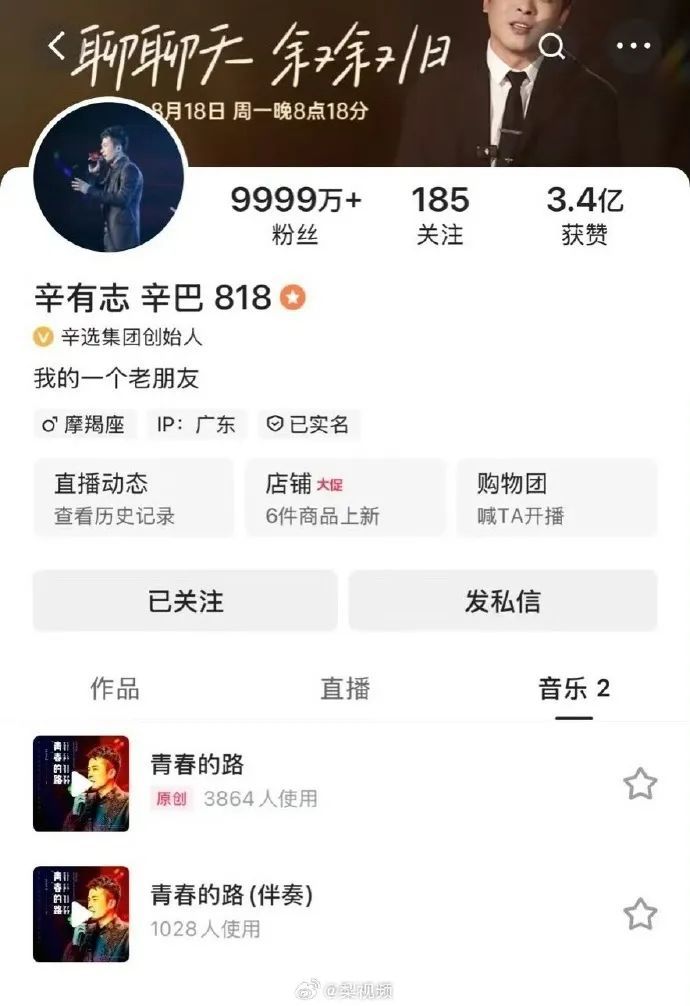
Task: Select the 音乐 tab
Action: coord(574,688)
